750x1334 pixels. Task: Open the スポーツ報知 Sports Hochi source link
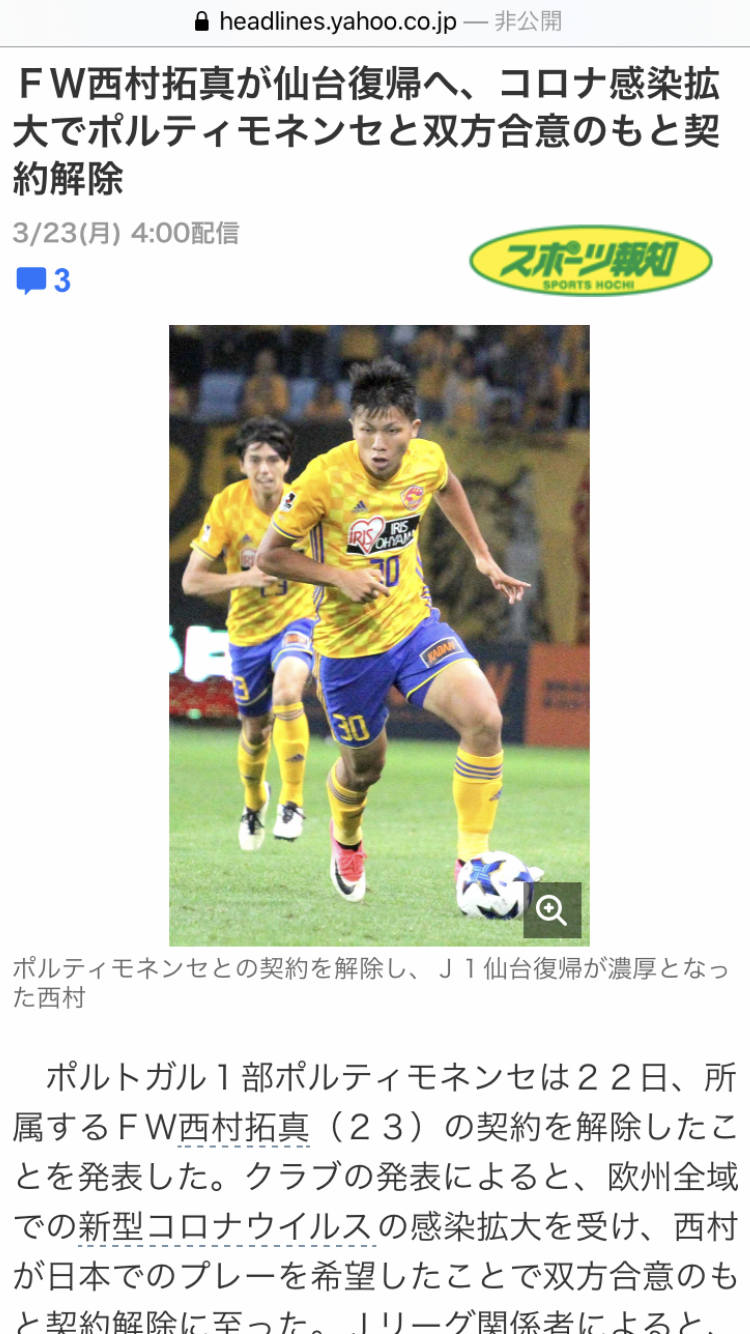[590, 260]
